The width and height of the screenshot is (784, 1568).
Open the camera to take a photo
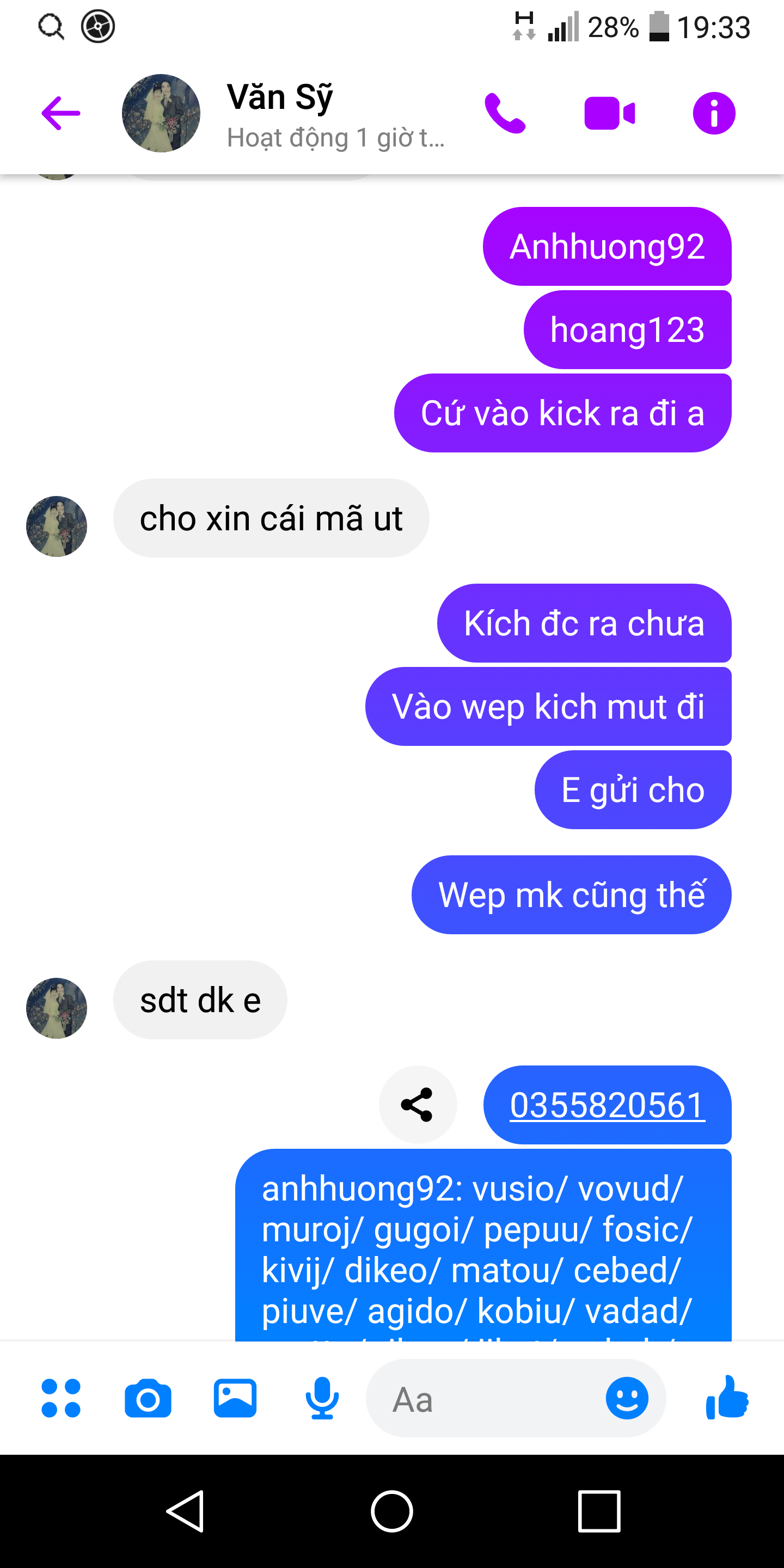pyautogui.click(x=148, y=1398)
